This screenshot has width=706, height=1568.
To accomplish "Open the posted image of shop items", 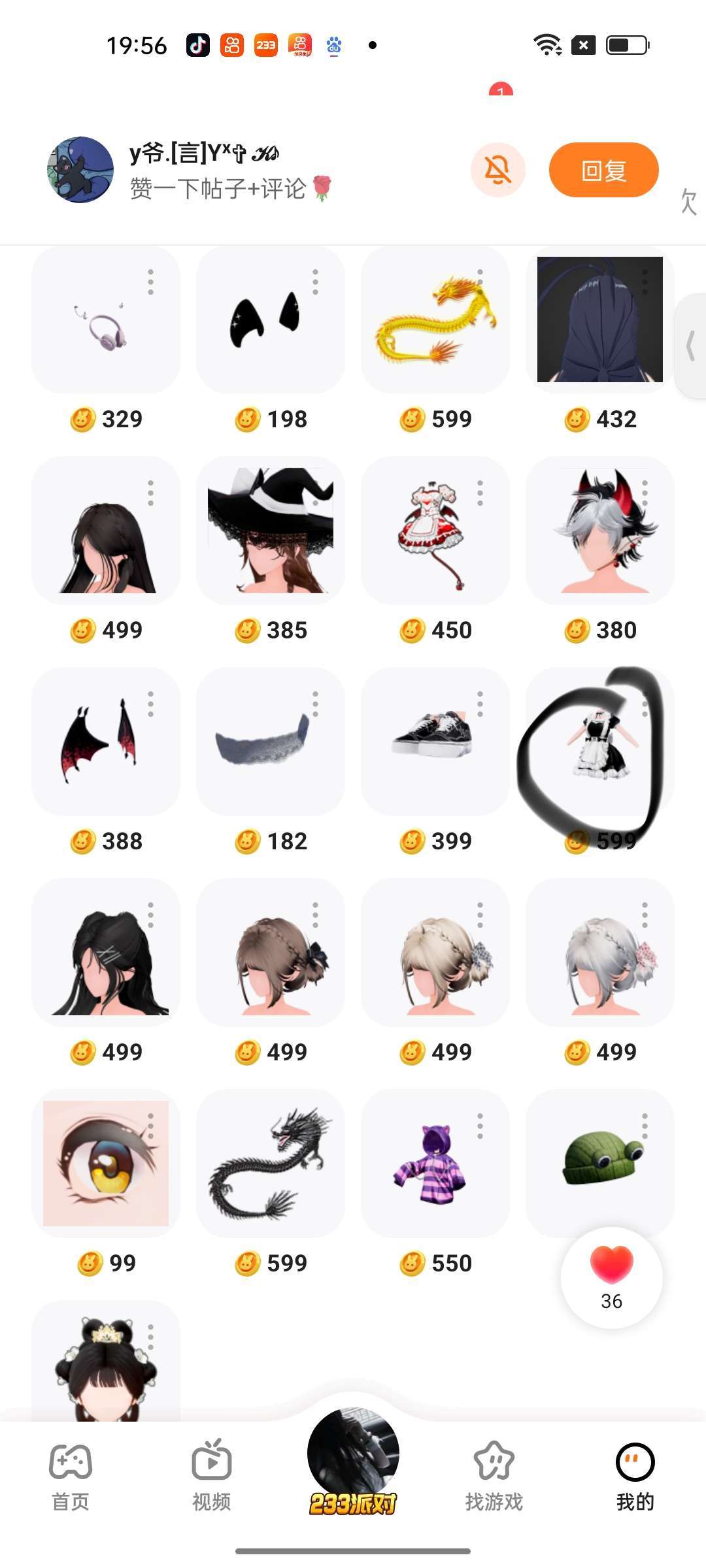I will [x=353, y=784].
